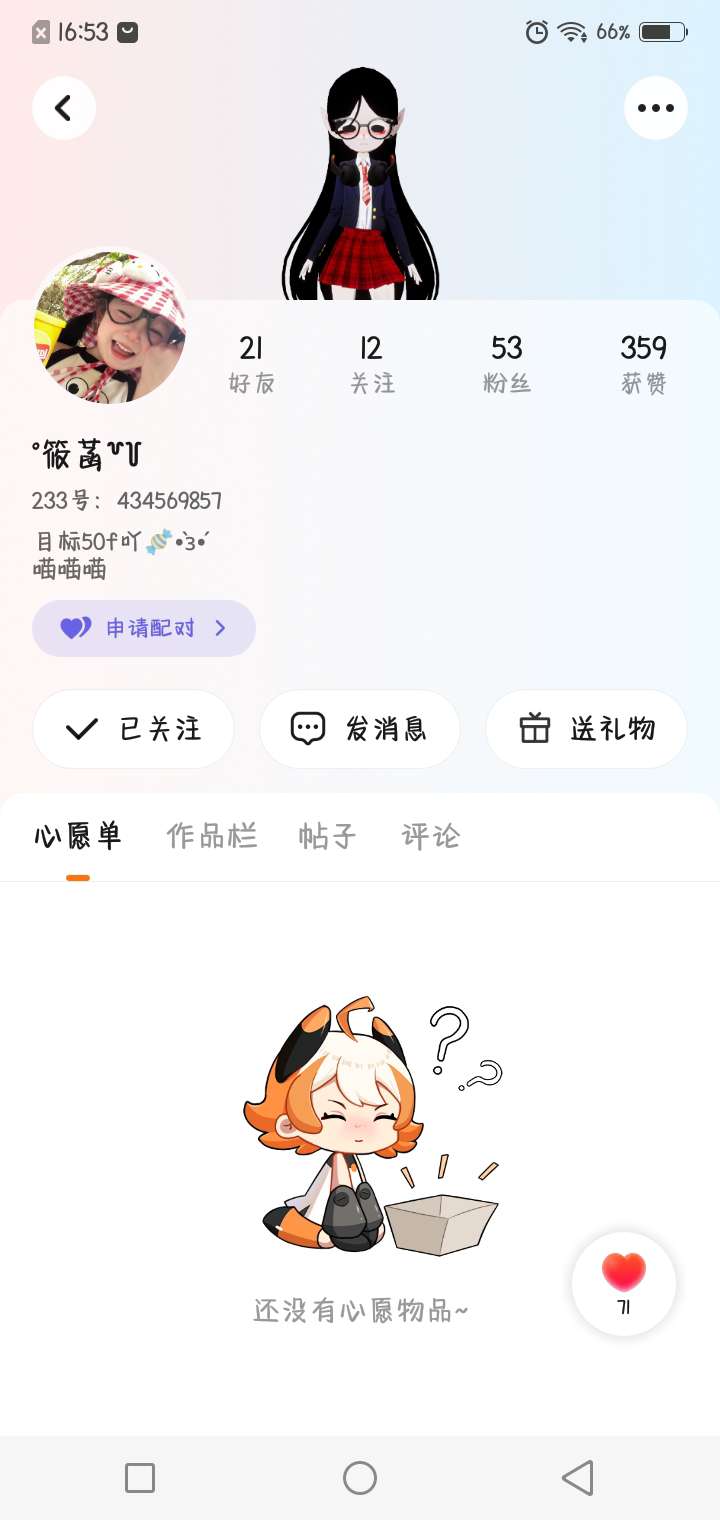
Task: View the 粉丝 fans list
Action: pyautogui.click(x=506, y=364)
